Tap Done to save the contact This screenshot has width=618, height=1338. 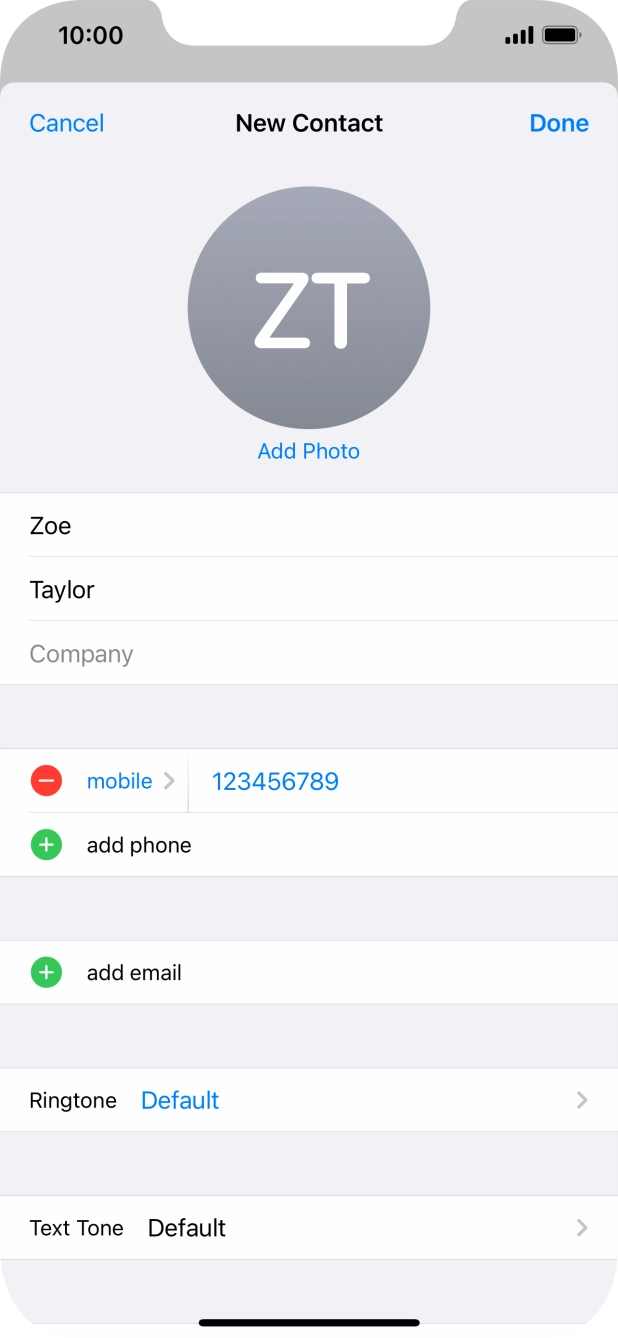[x=559, y=123]
